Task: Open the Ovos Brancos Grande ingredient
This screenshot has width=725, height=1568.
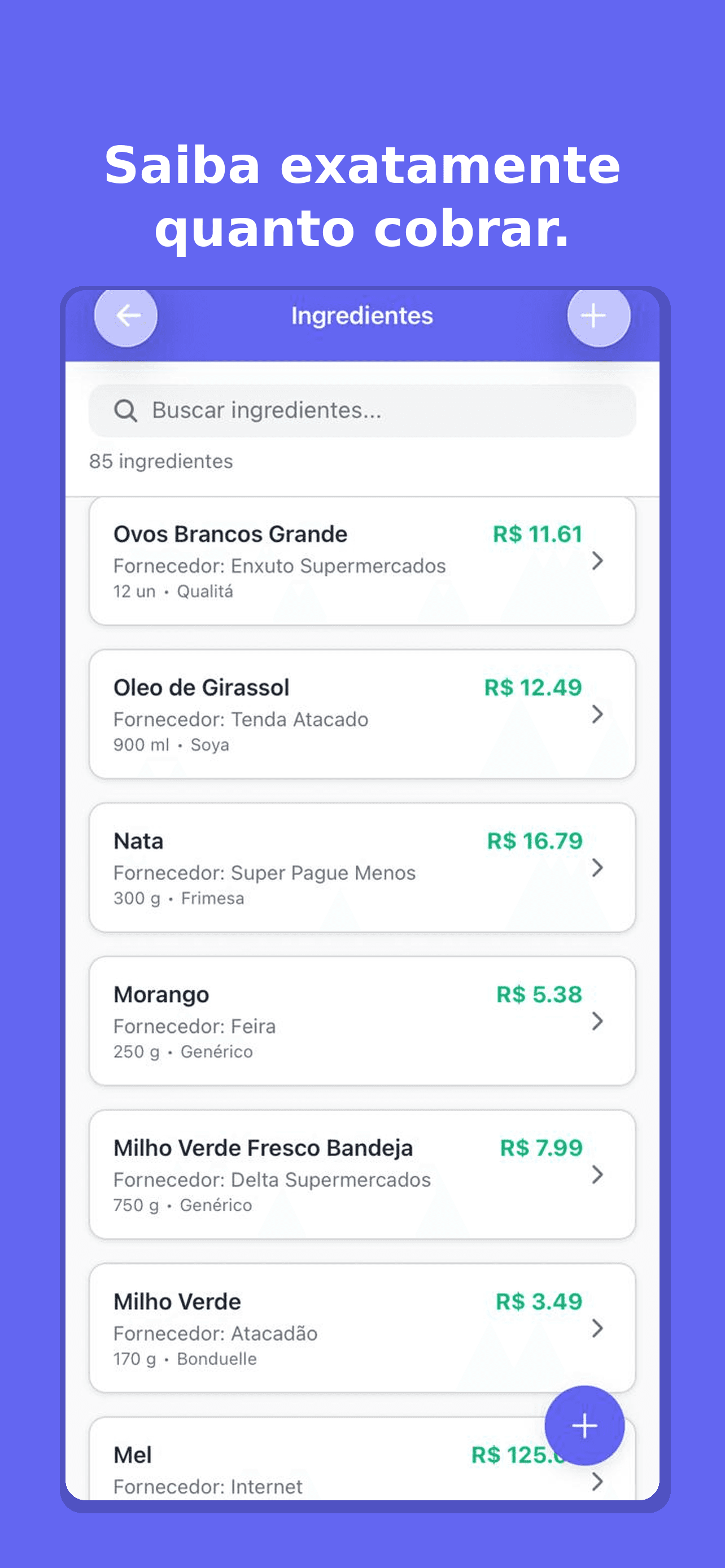Action: pyautogui.click(x=230, y=534)
